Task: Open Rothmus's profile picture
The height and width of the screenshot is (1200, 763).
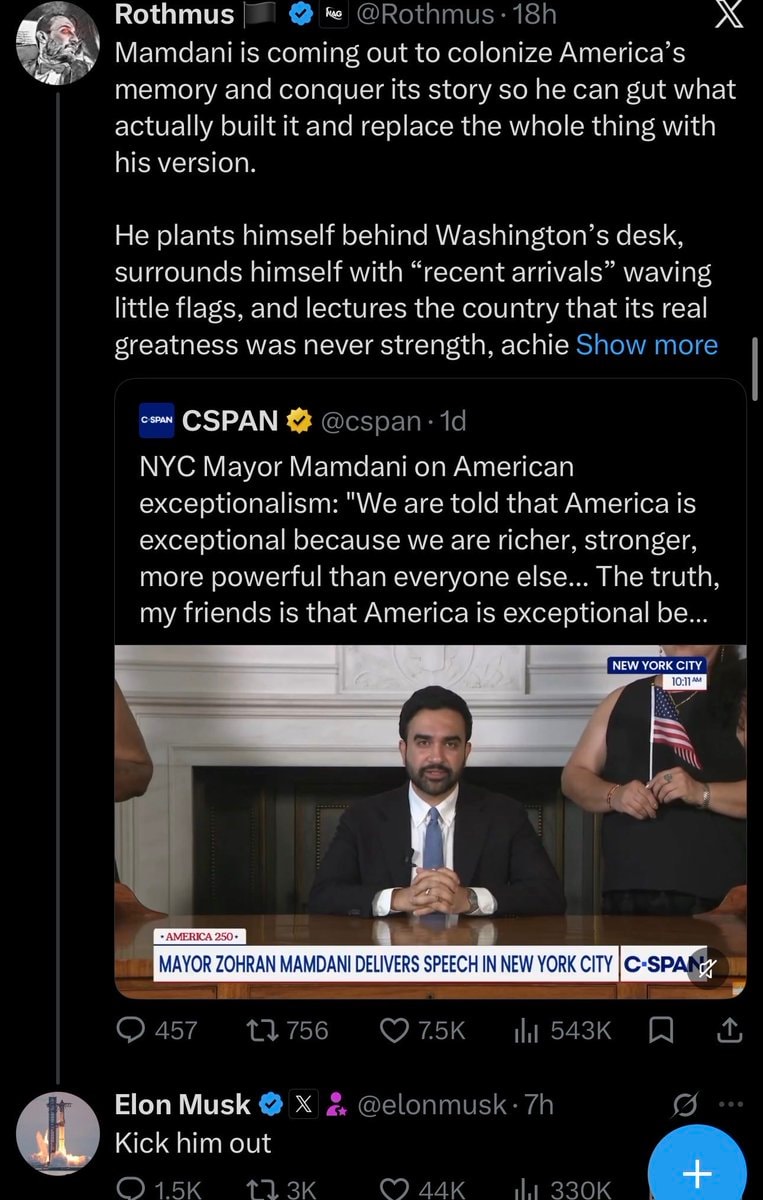Action: 57,44
